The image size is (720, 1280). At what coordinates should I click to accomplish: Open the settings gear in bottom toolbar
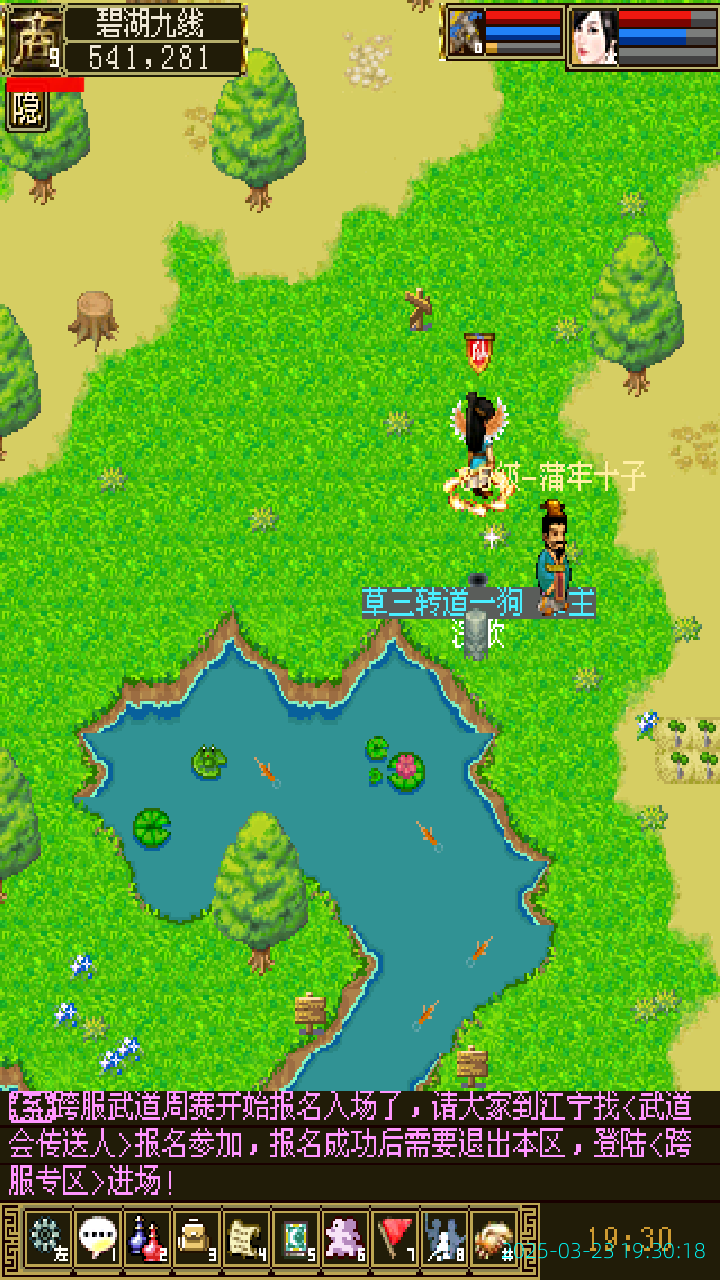coord(47,1238)
